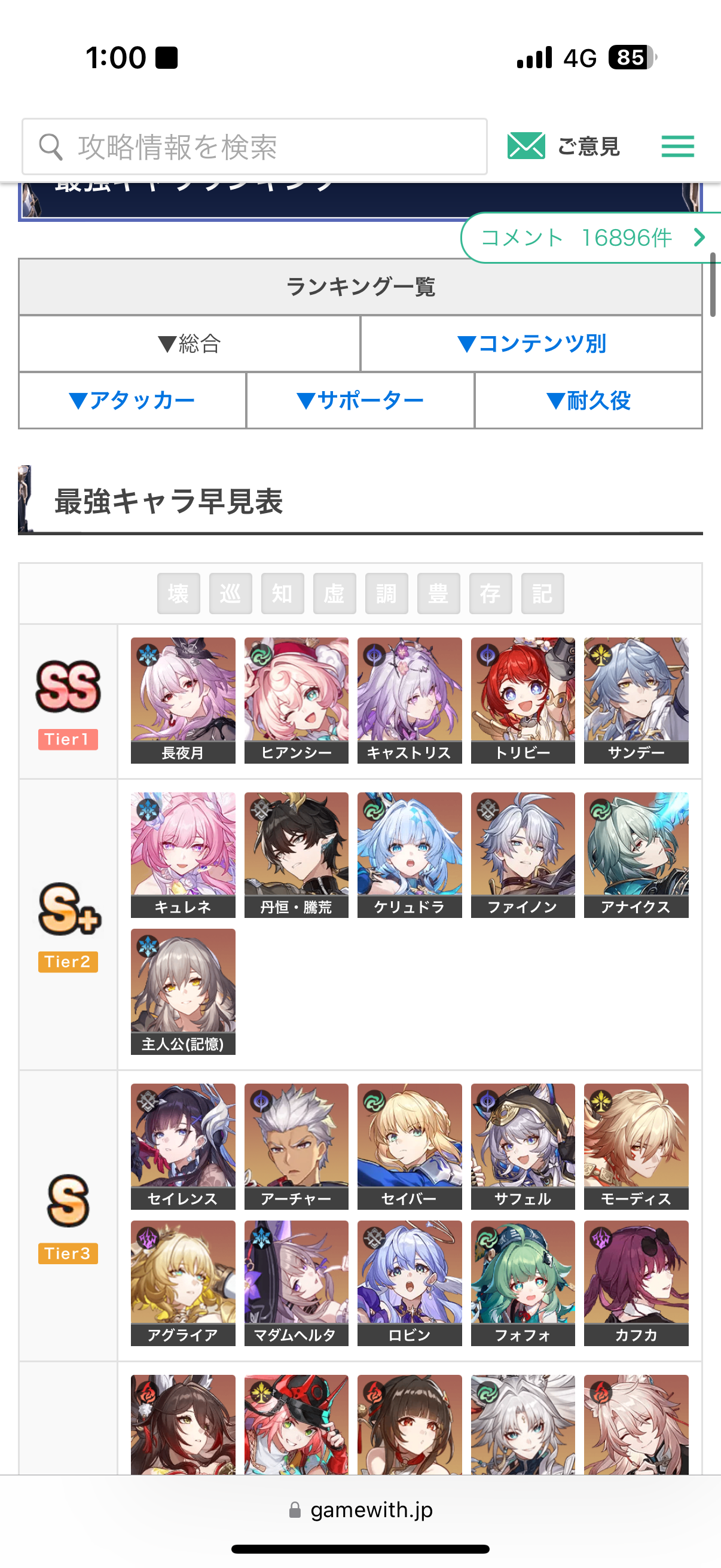This screenshot has height=1568, width=721.
Task: Tap the 攻略情報を検索 search field
Action: click(254, 147)
